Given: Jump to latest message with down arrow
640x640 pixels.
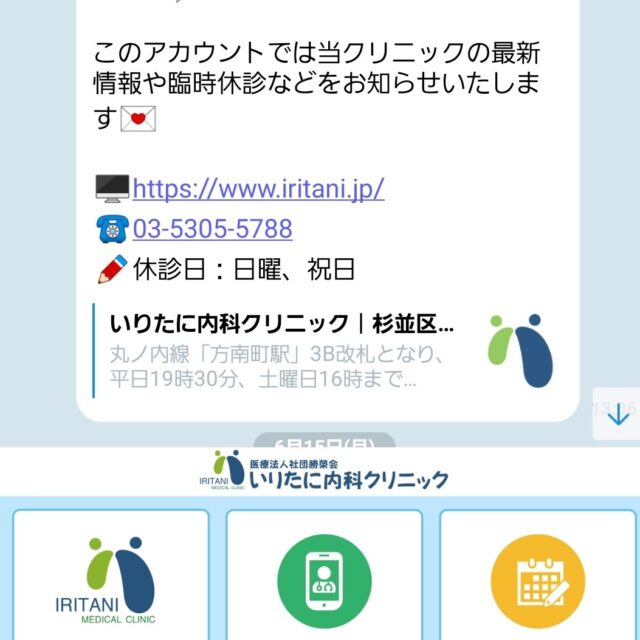Looking at the screenshot, I should click(x=617, y=413).
